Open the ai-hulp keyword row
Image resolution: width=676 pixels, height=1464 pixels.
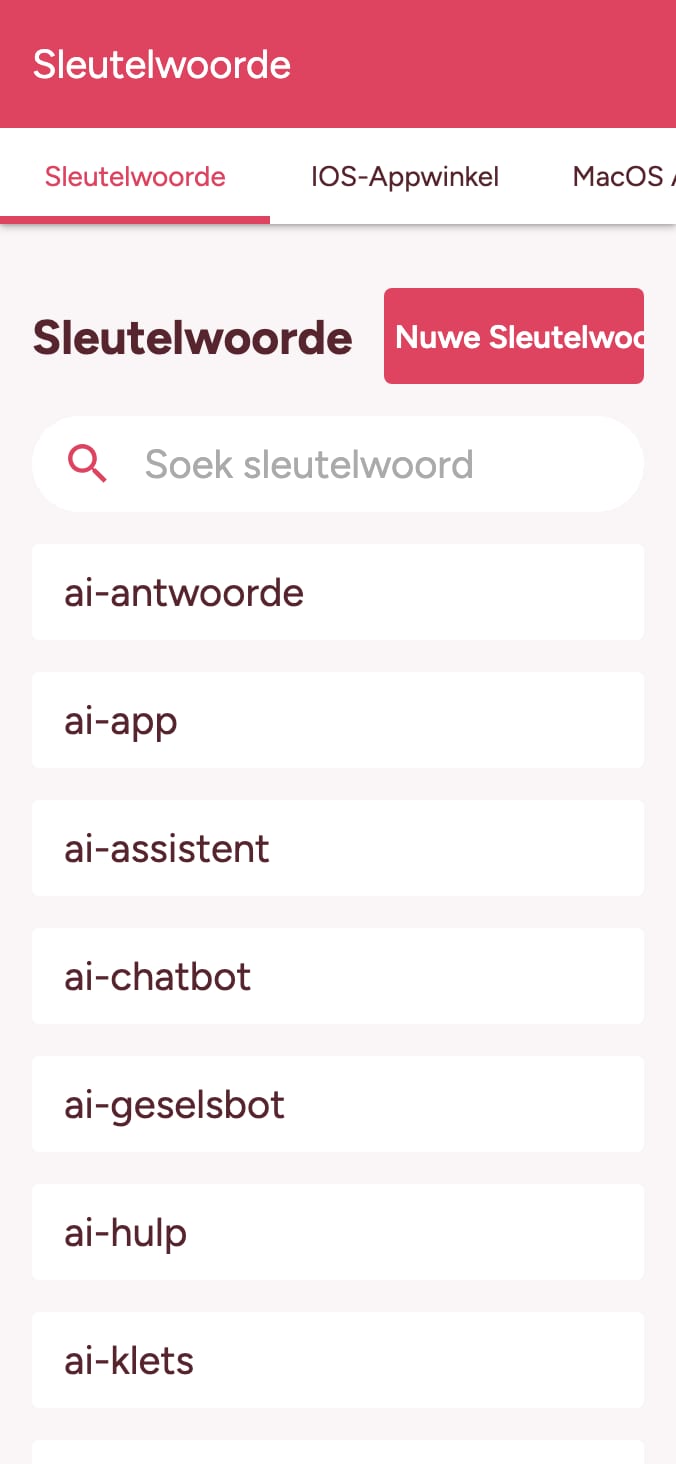pos(338,1232)
